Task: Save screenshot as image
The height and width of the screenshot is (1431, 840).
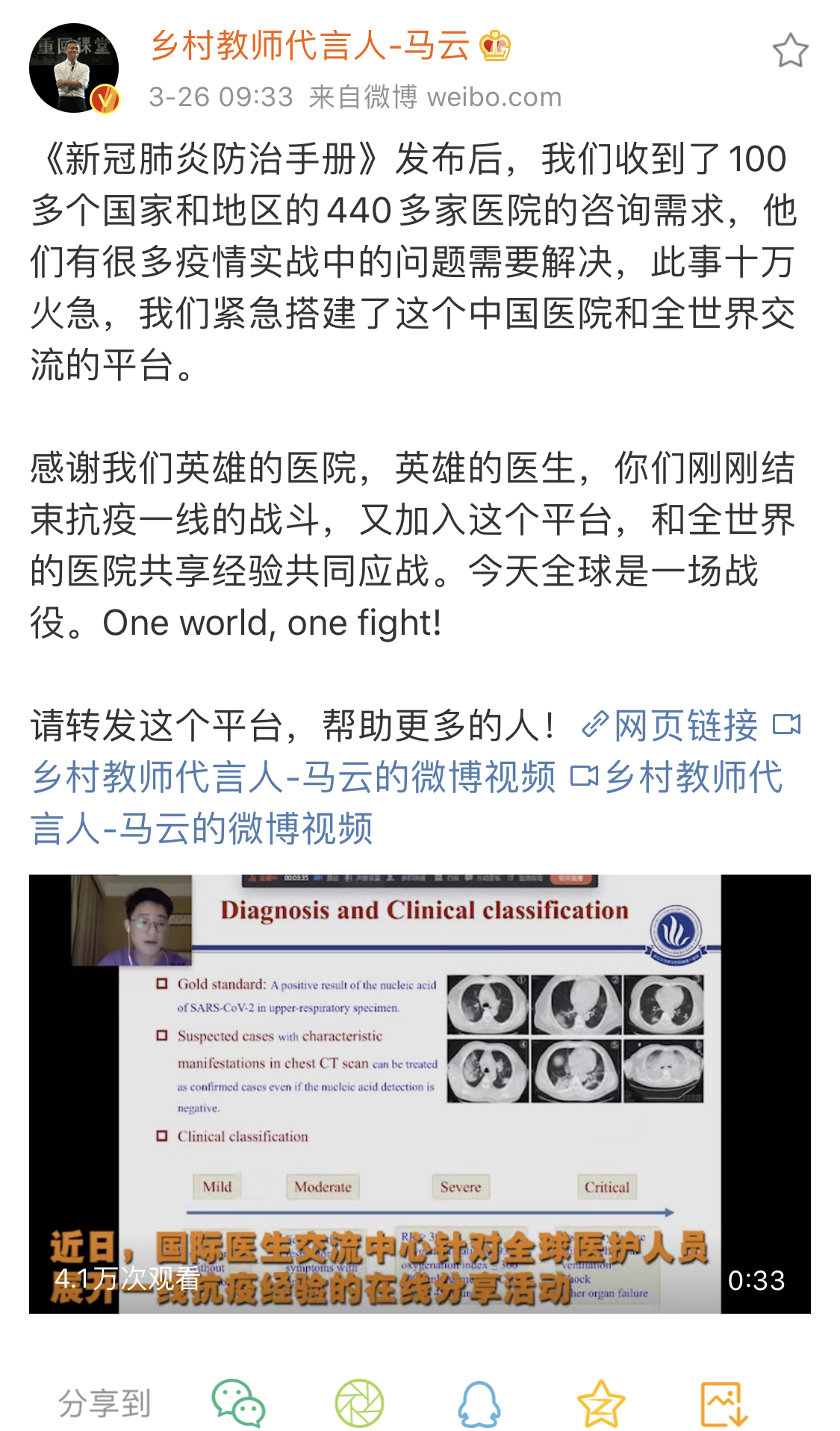Action: (x=723, y=1403)
